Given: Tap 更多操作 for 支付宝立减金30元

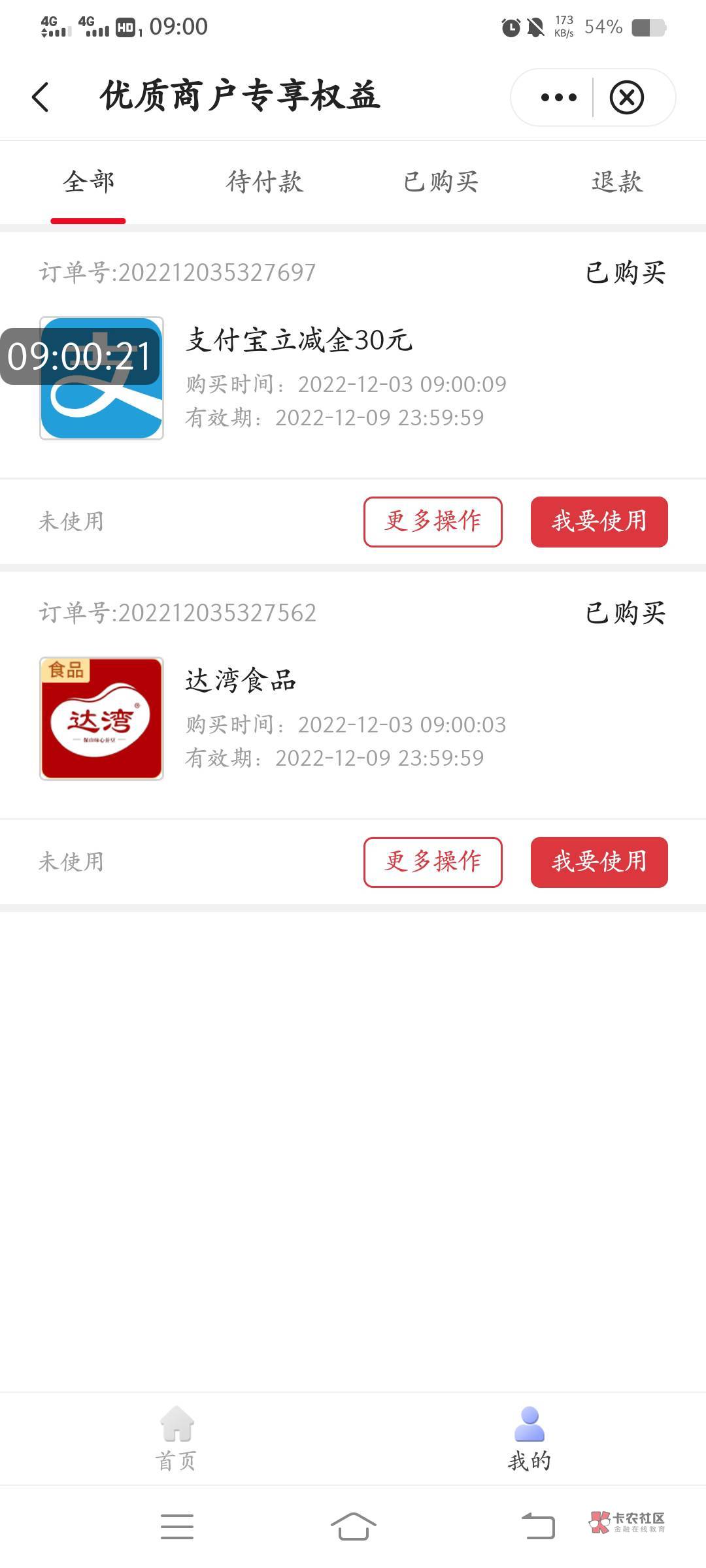Looking at the screenshot, I should pos(433,521).
